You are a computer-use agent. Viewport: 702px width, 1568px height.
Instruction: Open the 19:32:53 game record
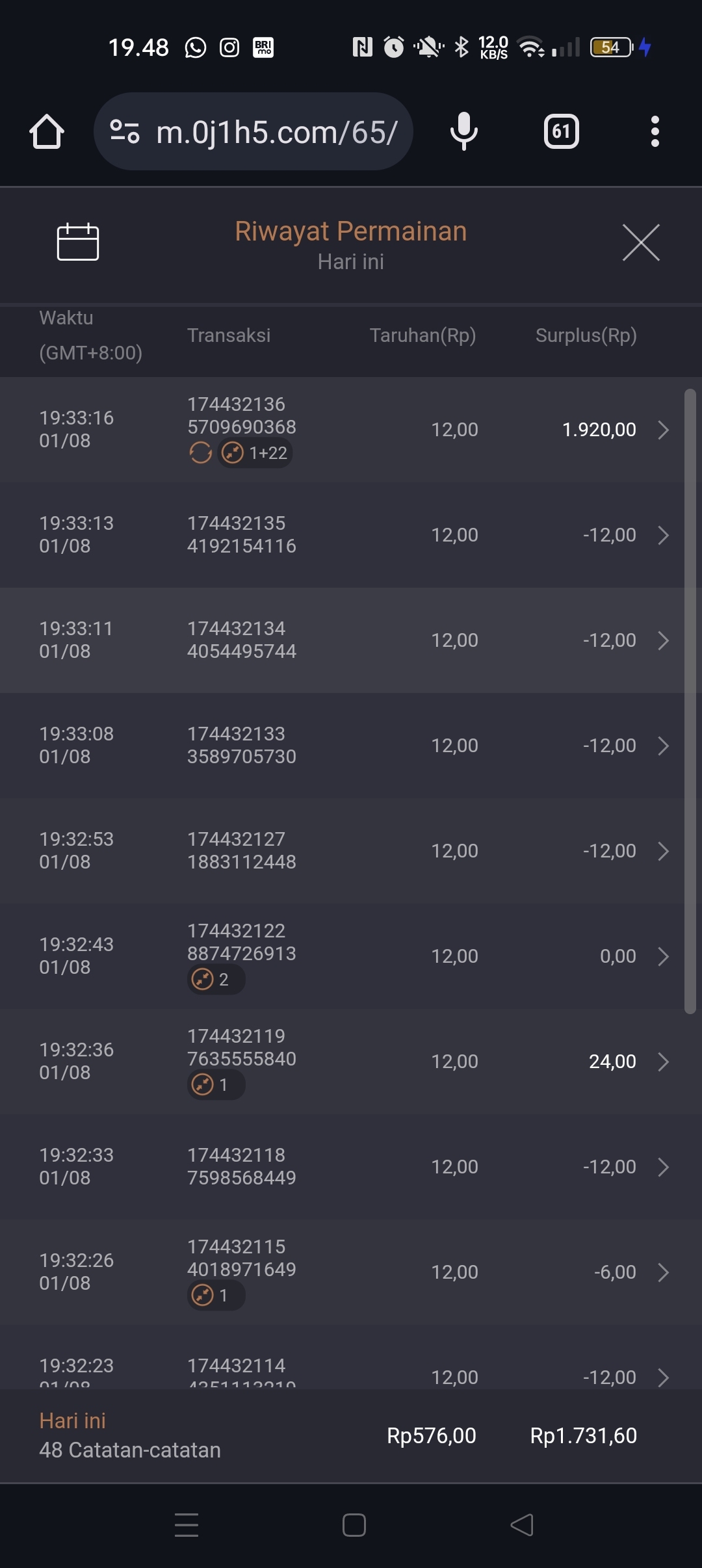(x=351, y=851)
